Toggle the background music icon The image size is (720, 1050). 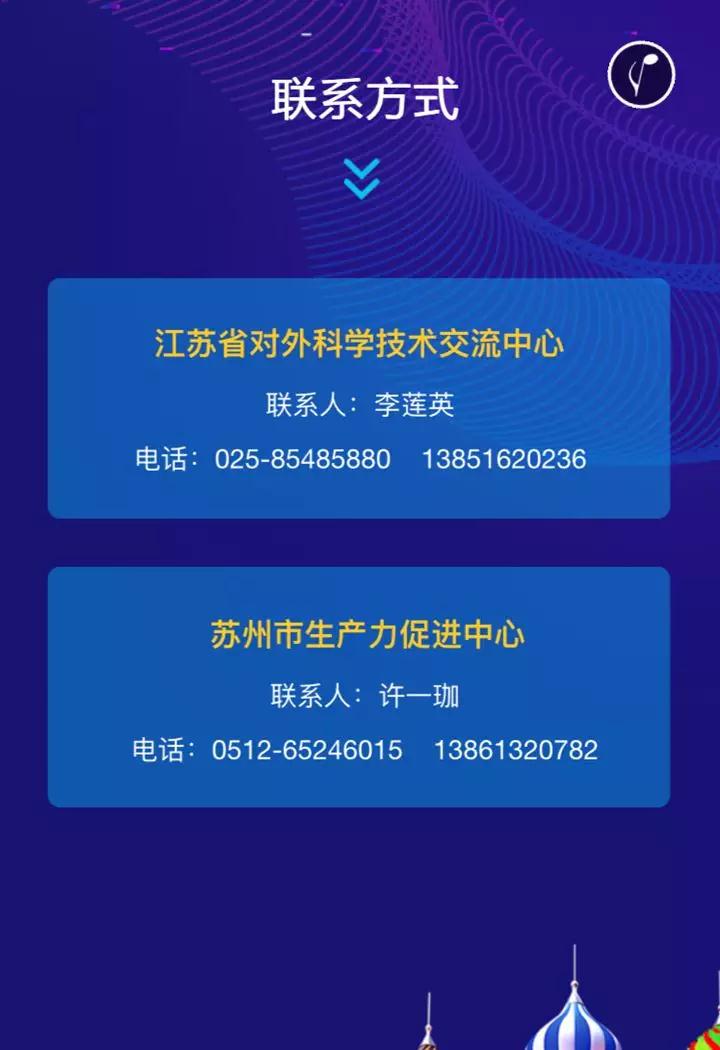[641, 74]
